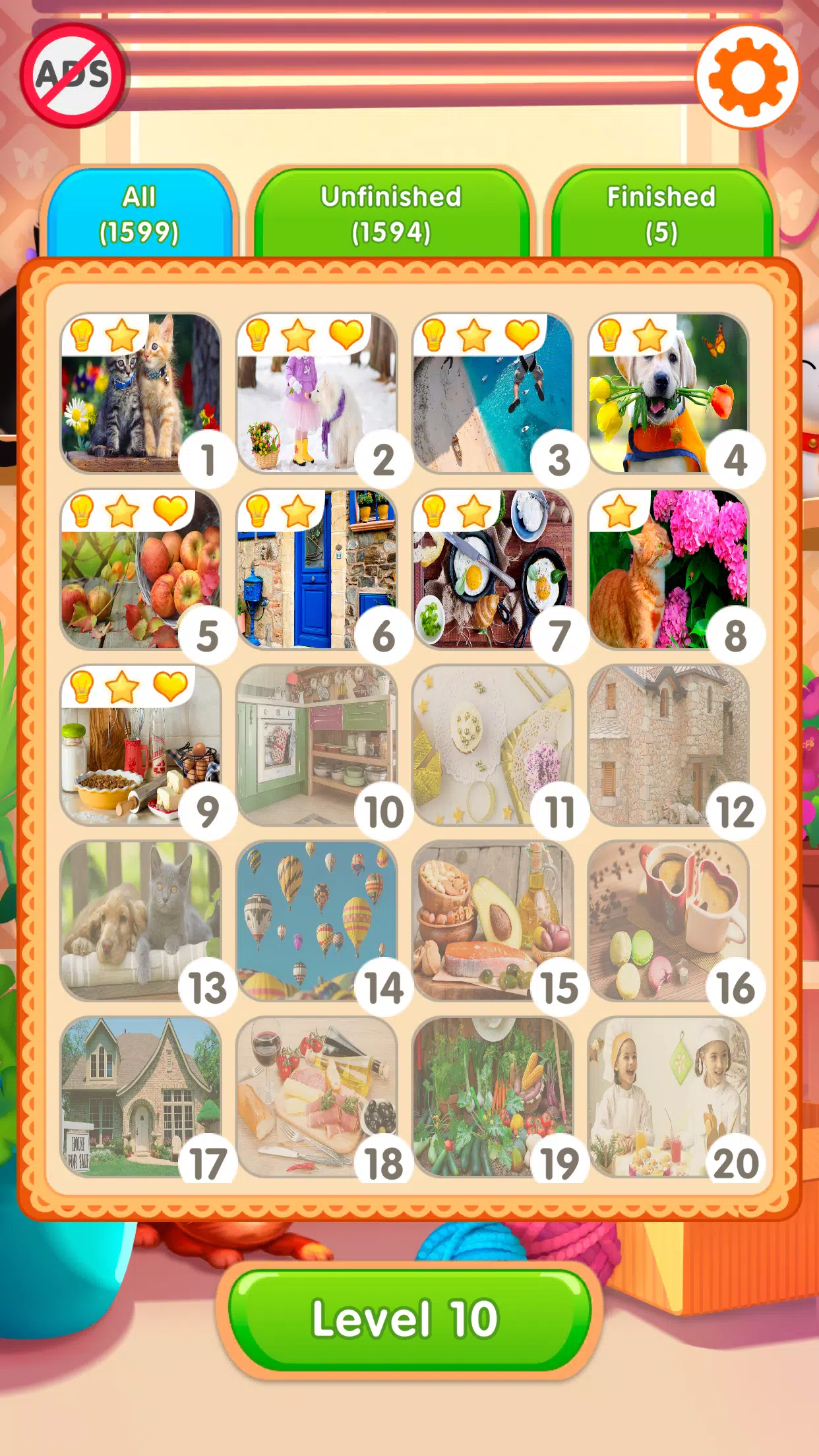
Task: Open puzzle 7 fried eggs breakfast
Action: tap(493, 570)
